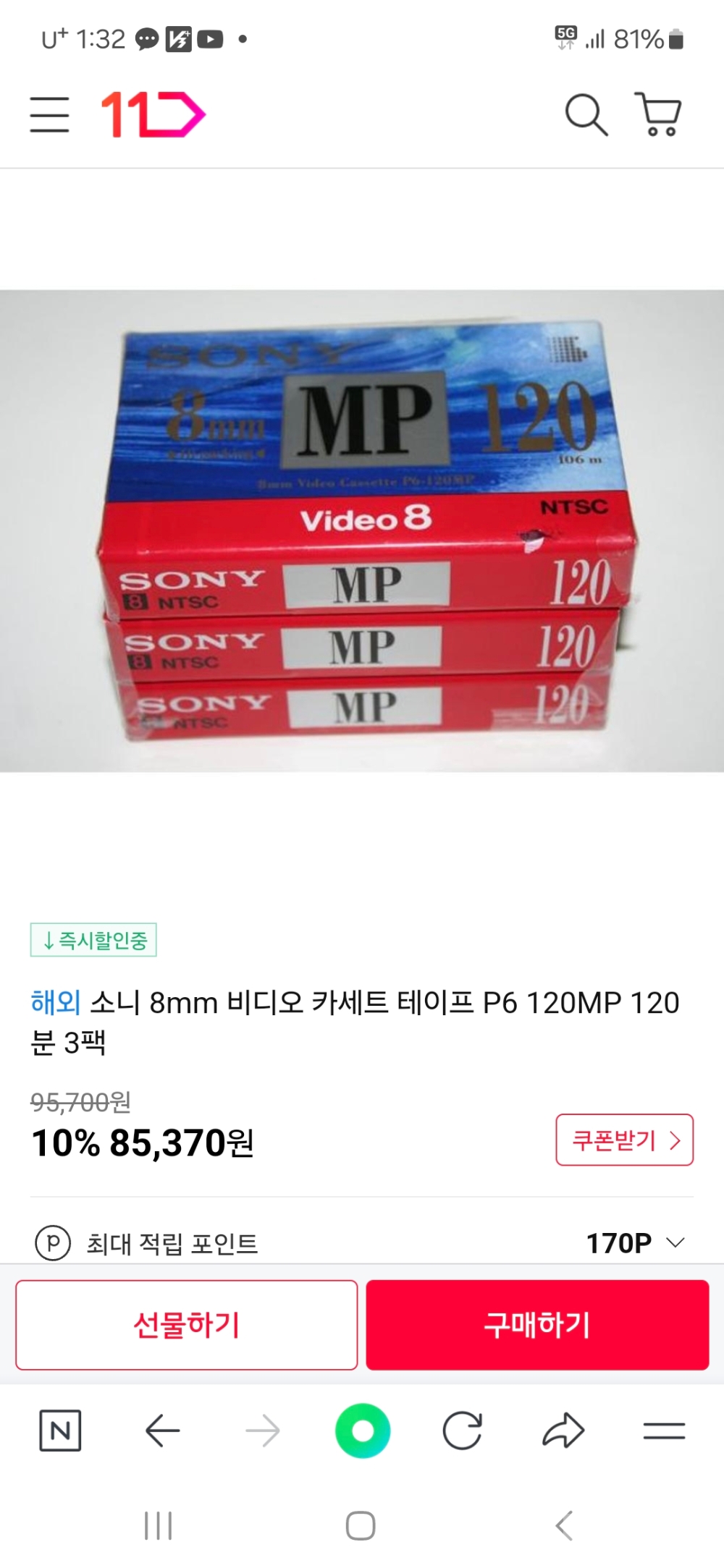Open the browser's two-line menu

663,1431
